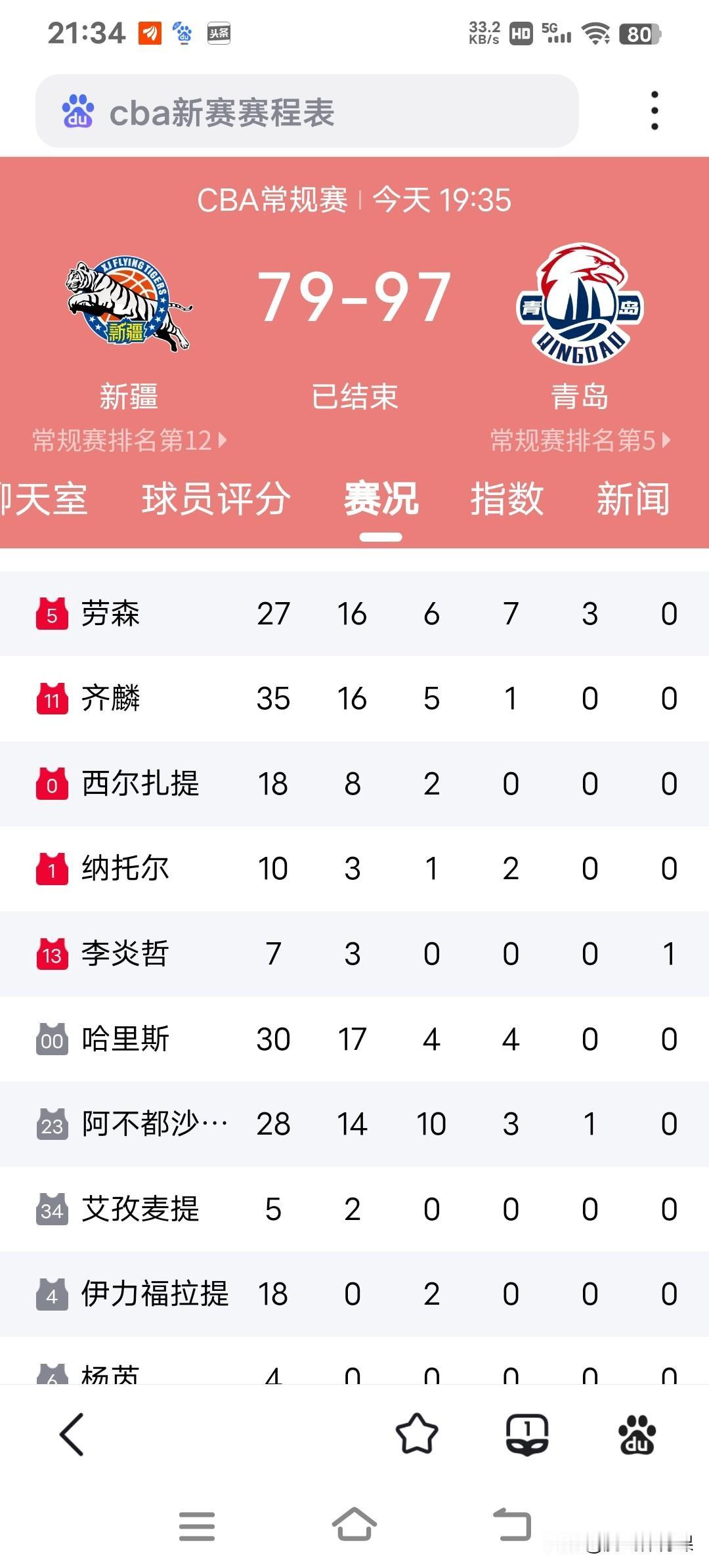The image size is (709, 1568).
Task: Open the three-dot overflow menu
Action: (x=653, y=110)
